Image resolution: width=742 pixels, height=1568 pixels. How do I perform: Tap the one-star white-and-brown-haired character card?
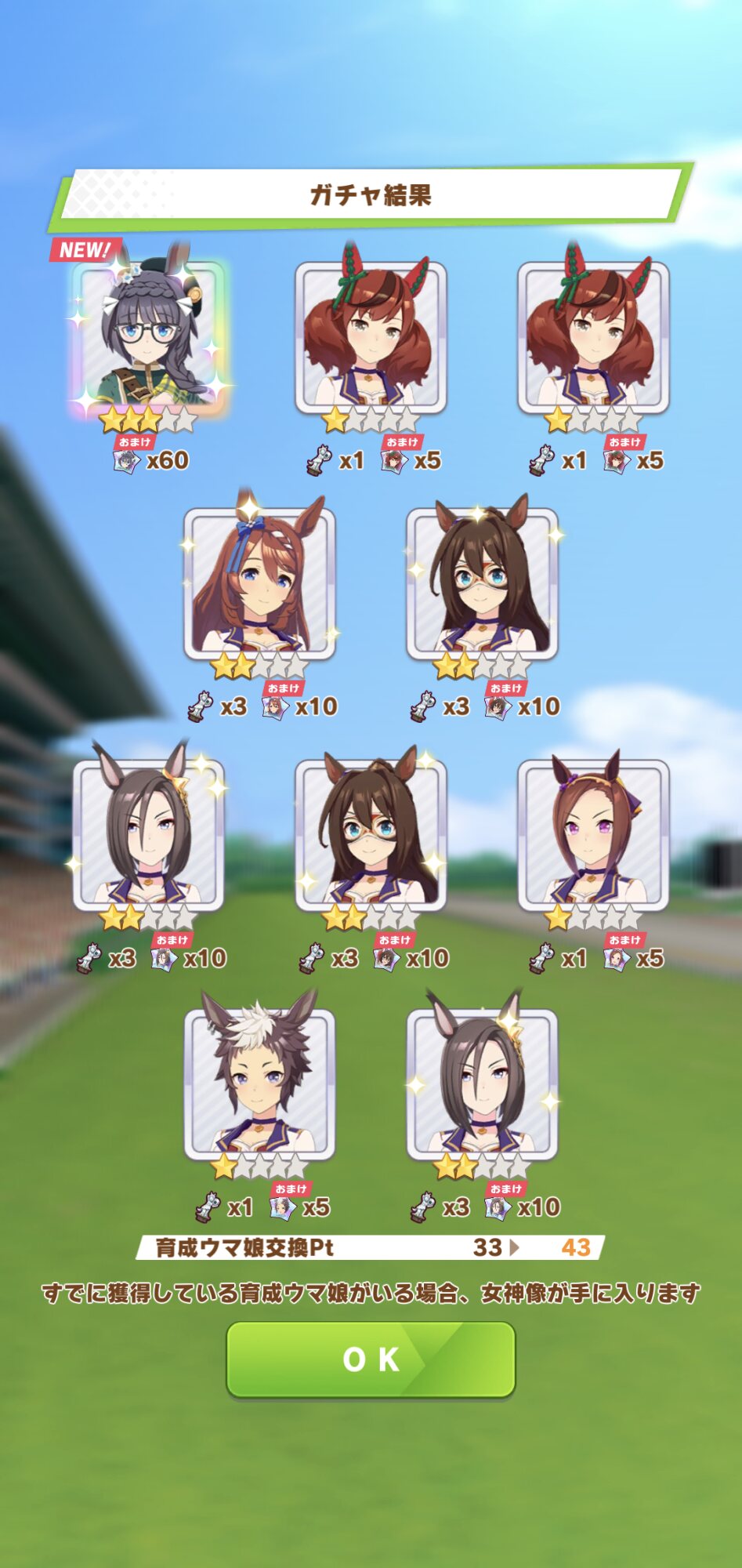click(259, 1084)
